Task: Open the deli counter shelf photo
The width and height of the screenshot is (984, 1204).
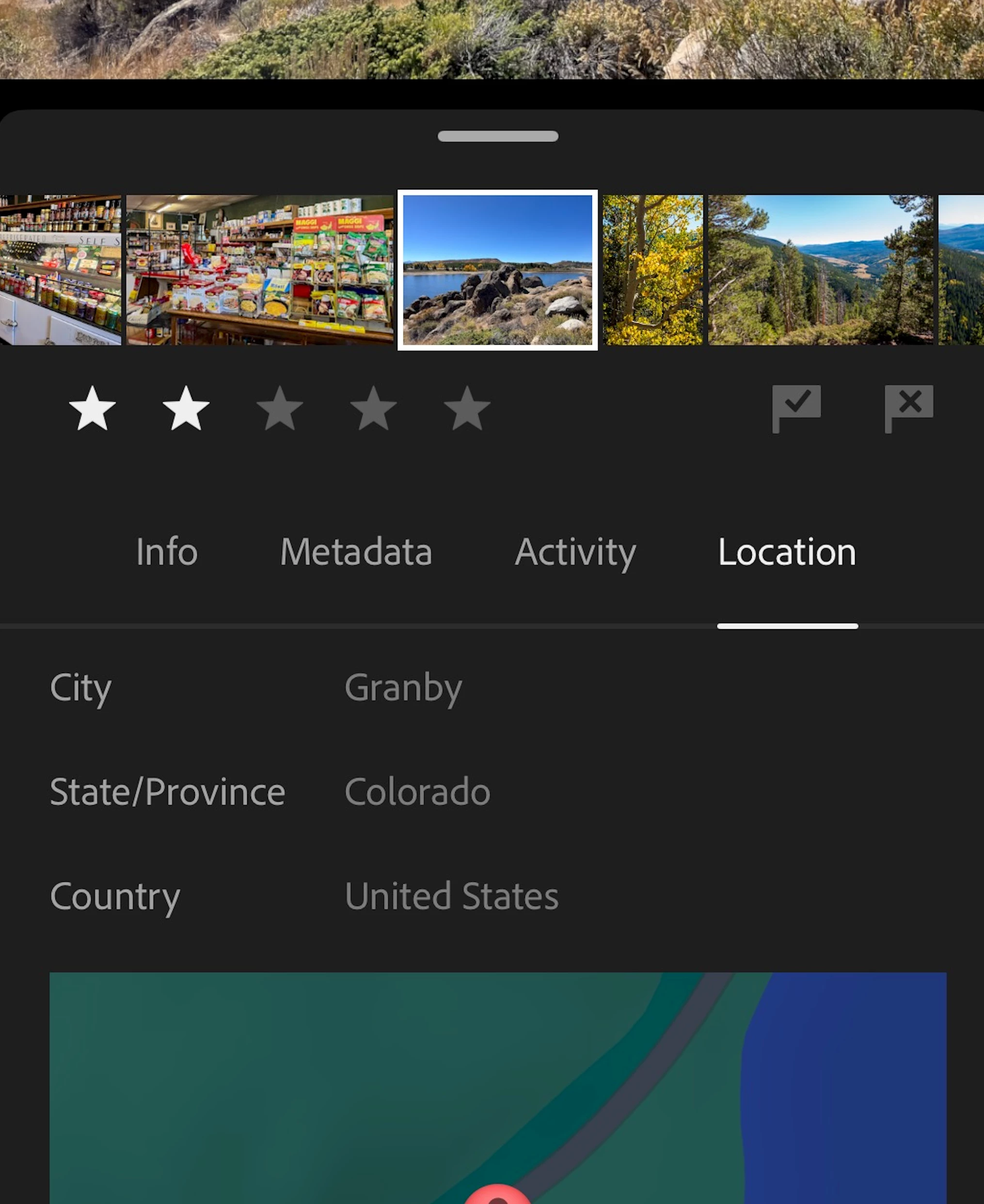Action: click(60, 270)
